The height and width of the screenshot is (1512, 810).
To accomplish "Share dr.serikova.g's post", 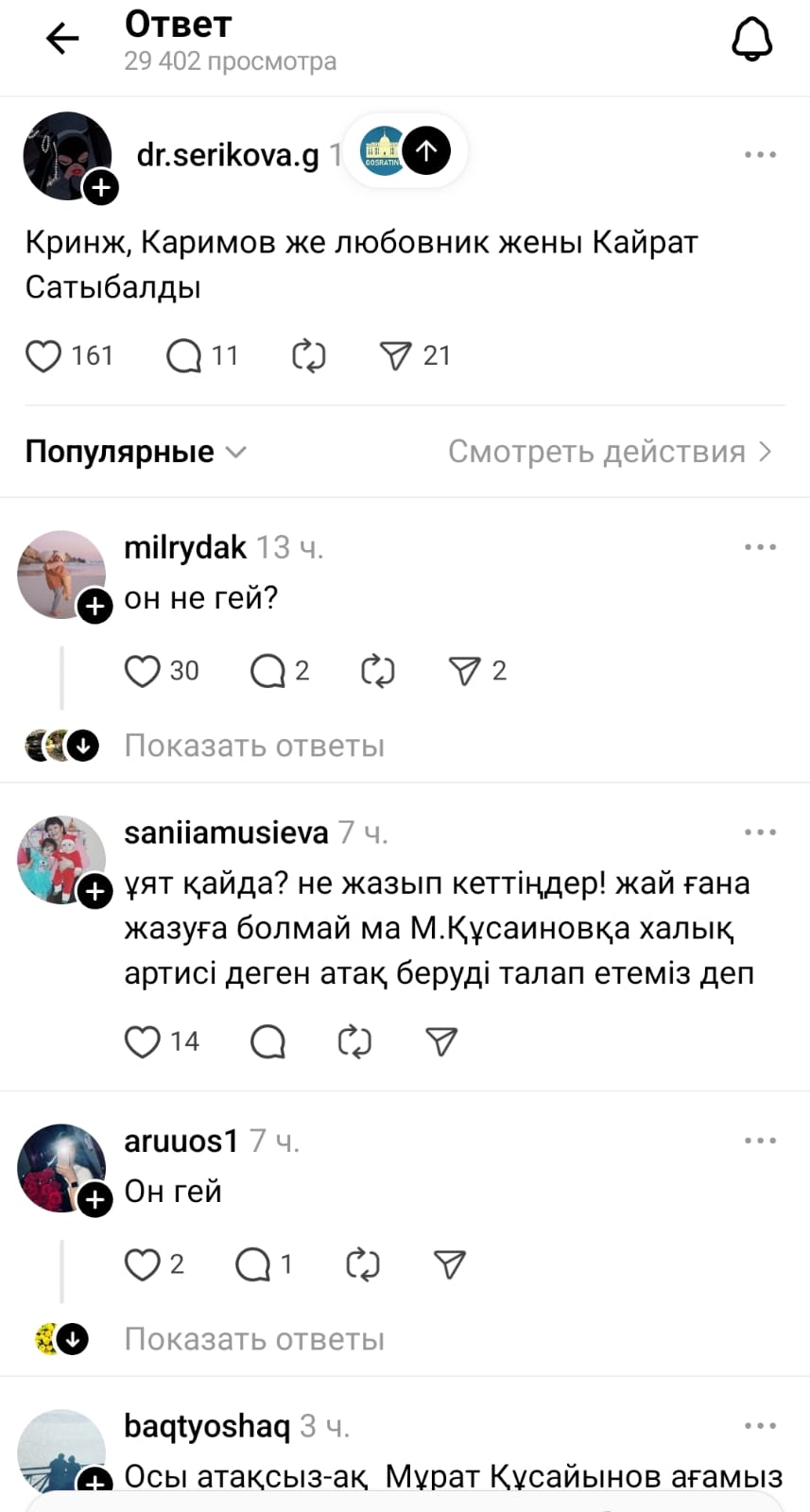I will [395, 356].
